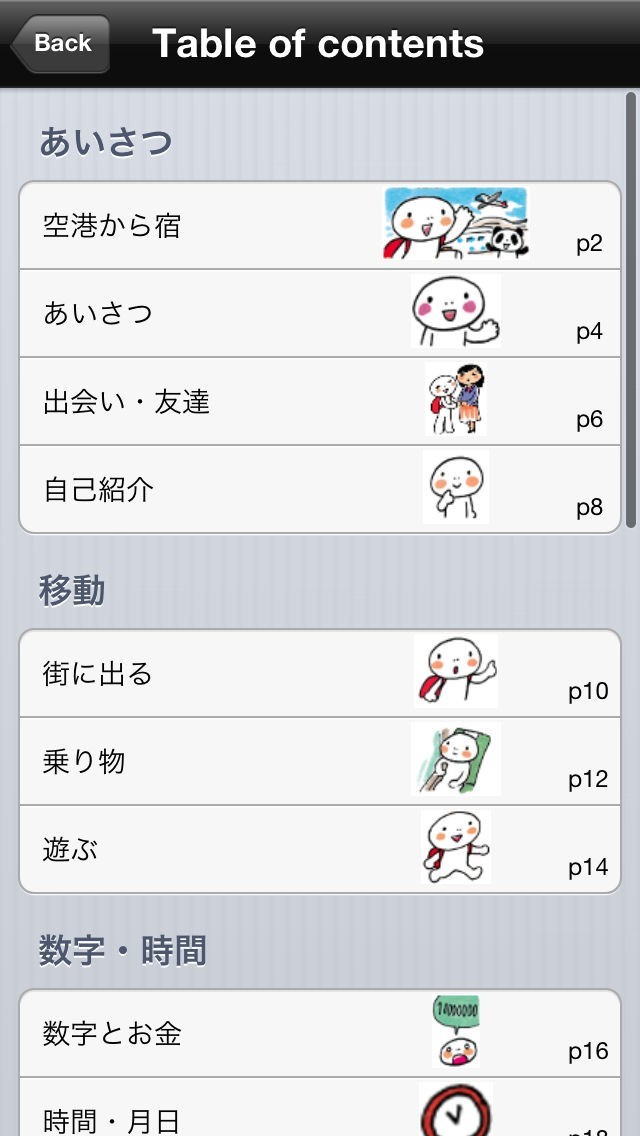This screenshot has width=640, height=1136.
Task: Open the 街に出る chapter
Action: [x=320, y=673]
